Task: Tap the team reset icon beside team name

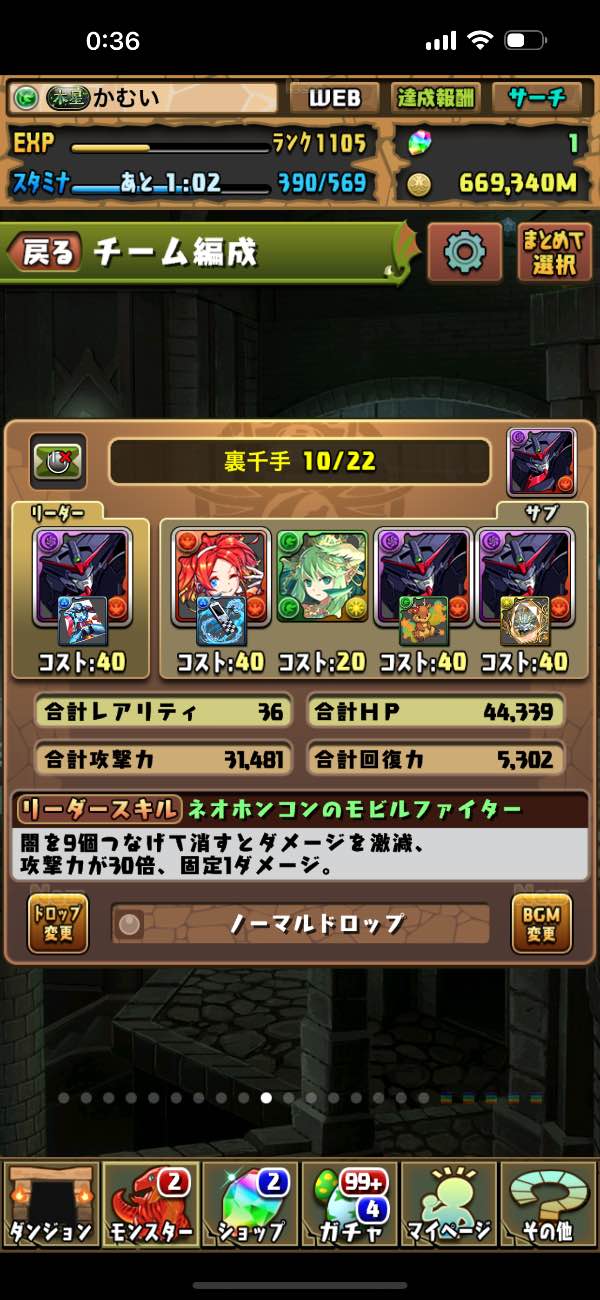Action: point(58,461)
